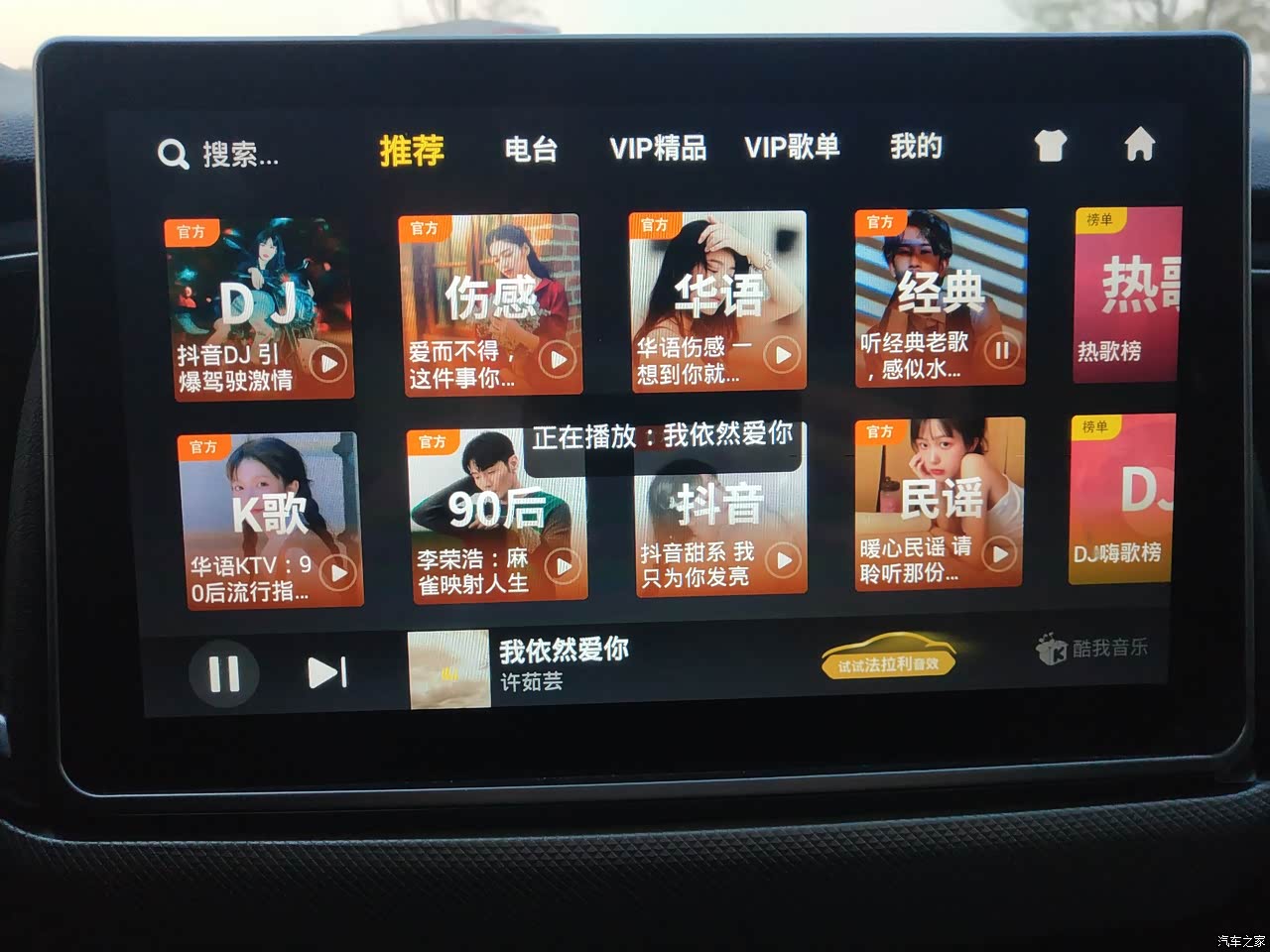This screenshot has width=1270, height=952.
Task: Play the 90后 playlist
Action: [x=564, y=565]
